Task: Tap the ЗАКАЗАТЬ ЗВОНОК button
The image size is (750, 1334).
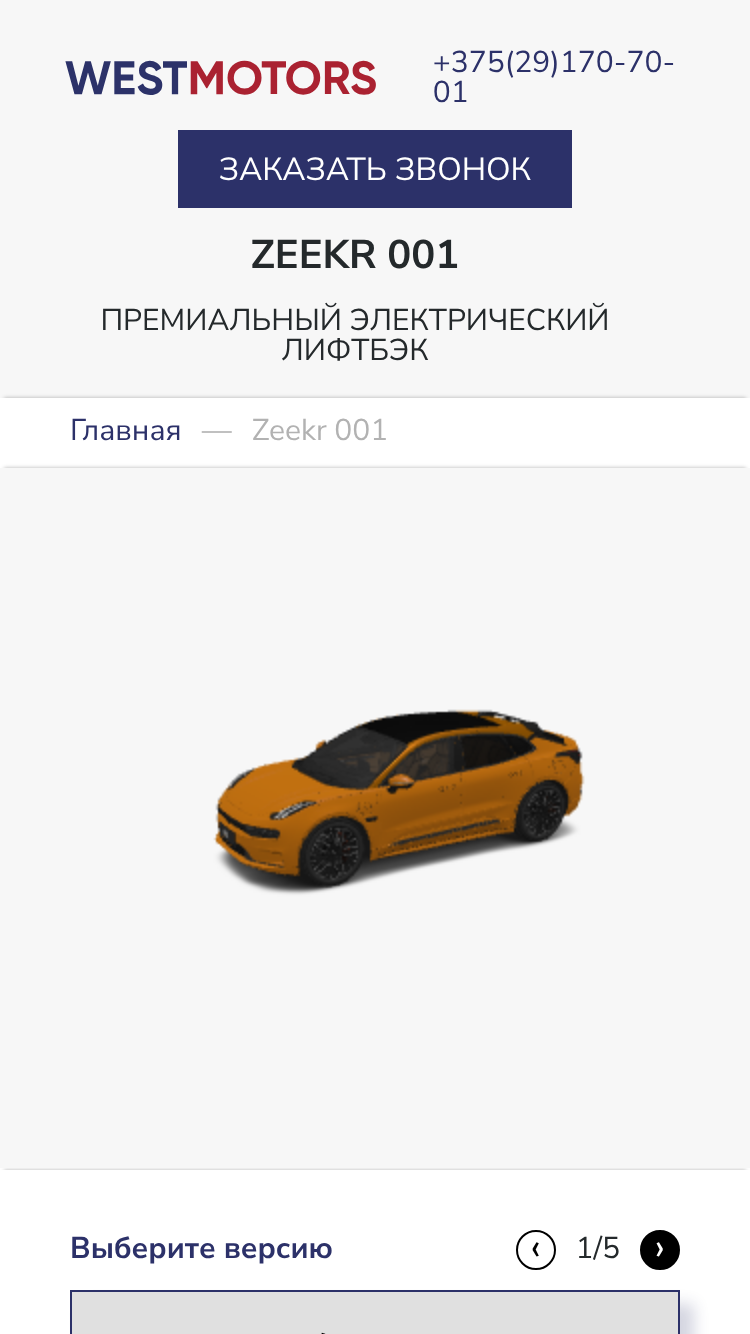Action: click(x=375, y=169)
